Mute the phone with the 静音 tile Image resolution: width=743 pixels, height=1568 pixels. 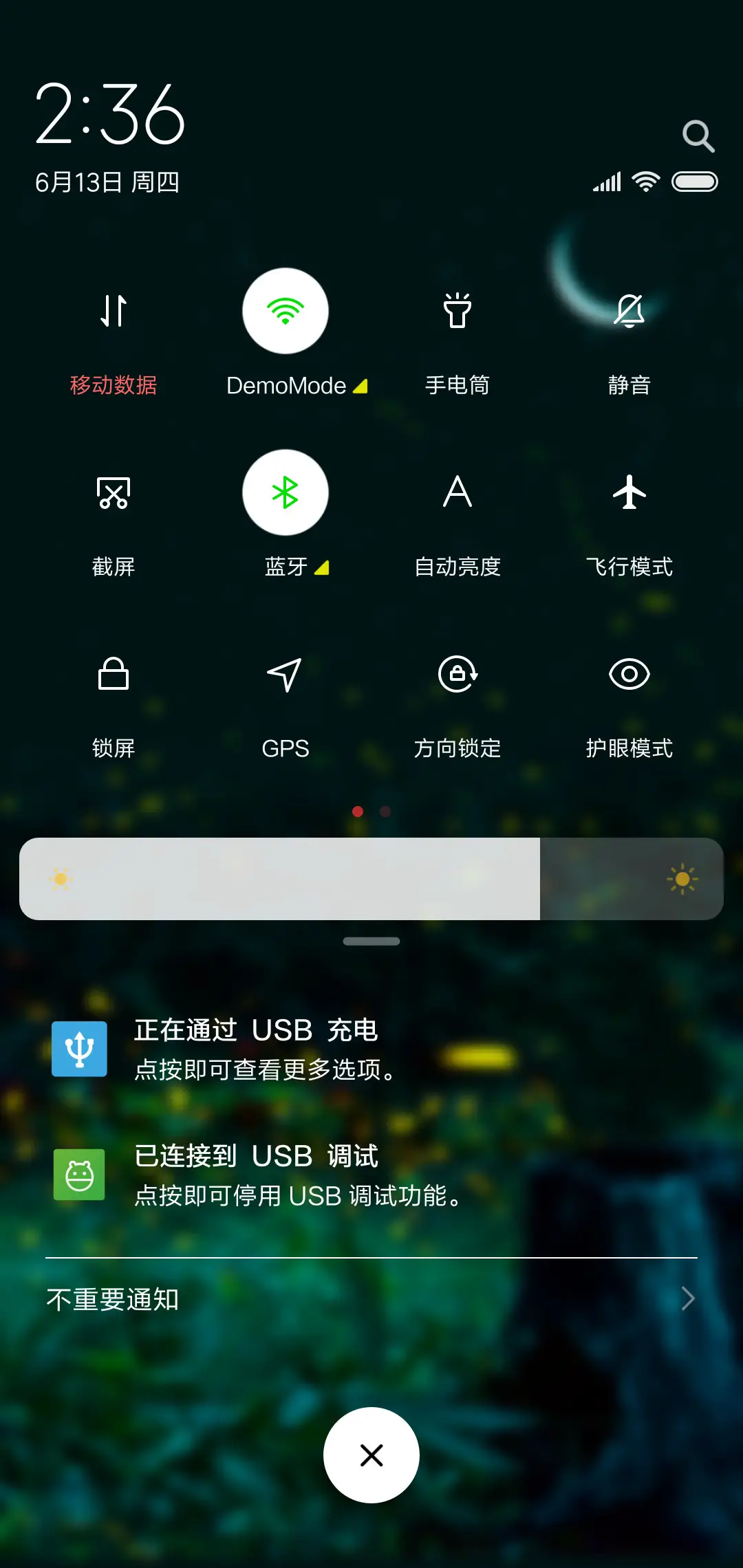point(629,311)
